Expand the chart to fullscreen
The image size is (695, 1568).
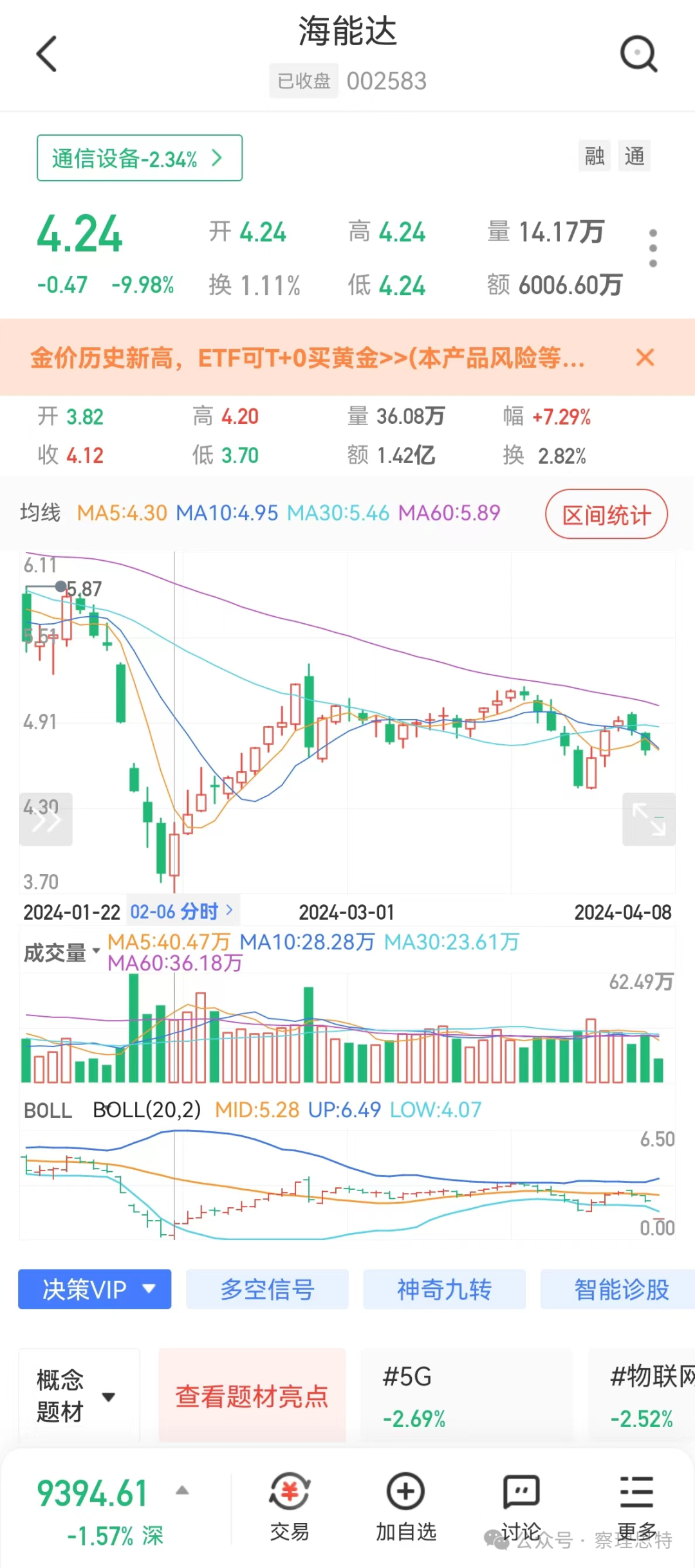649,819
